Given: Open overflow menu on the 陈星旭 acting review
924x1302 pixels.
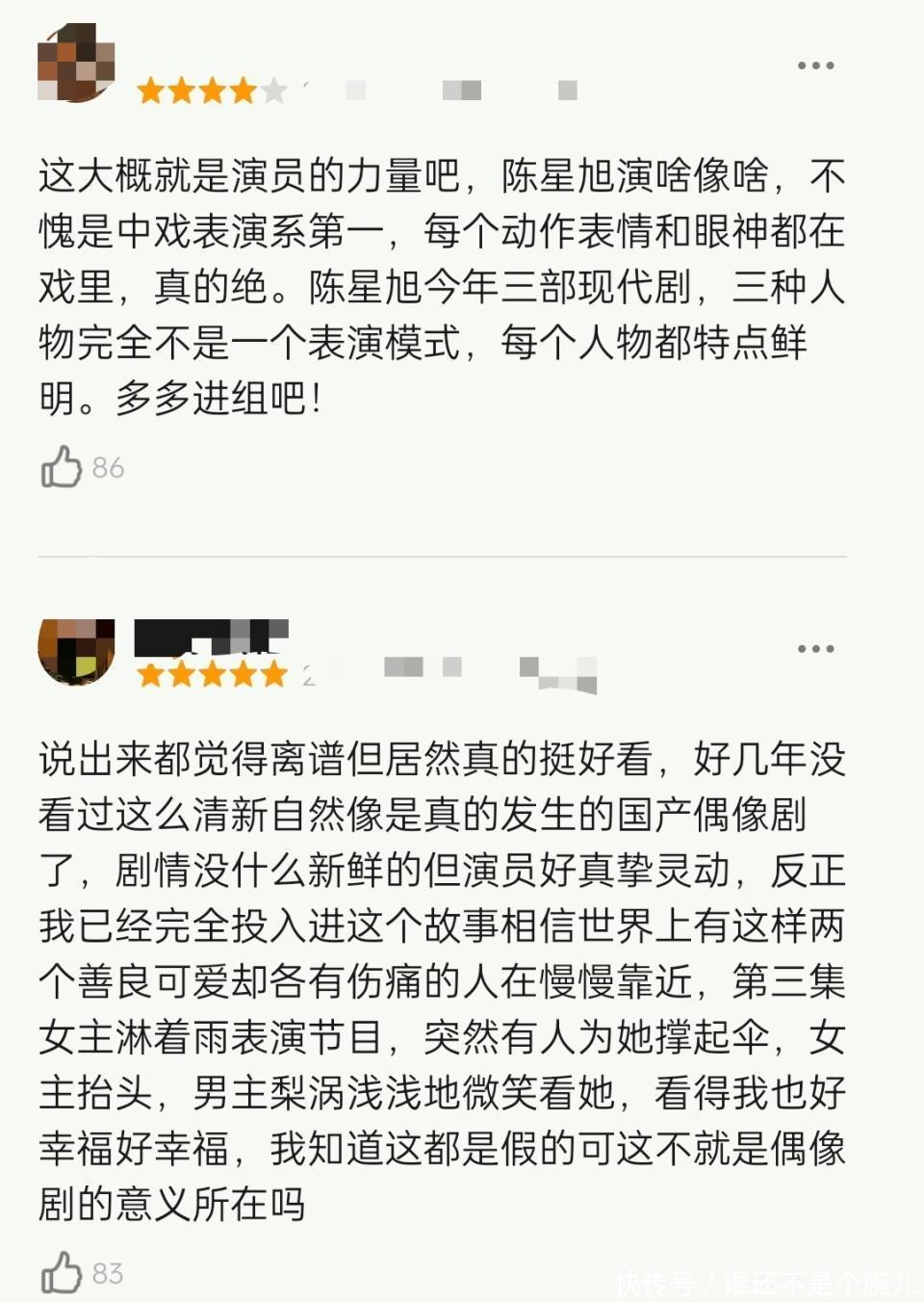Looking at the screenshot, I should tap(815, 65).
